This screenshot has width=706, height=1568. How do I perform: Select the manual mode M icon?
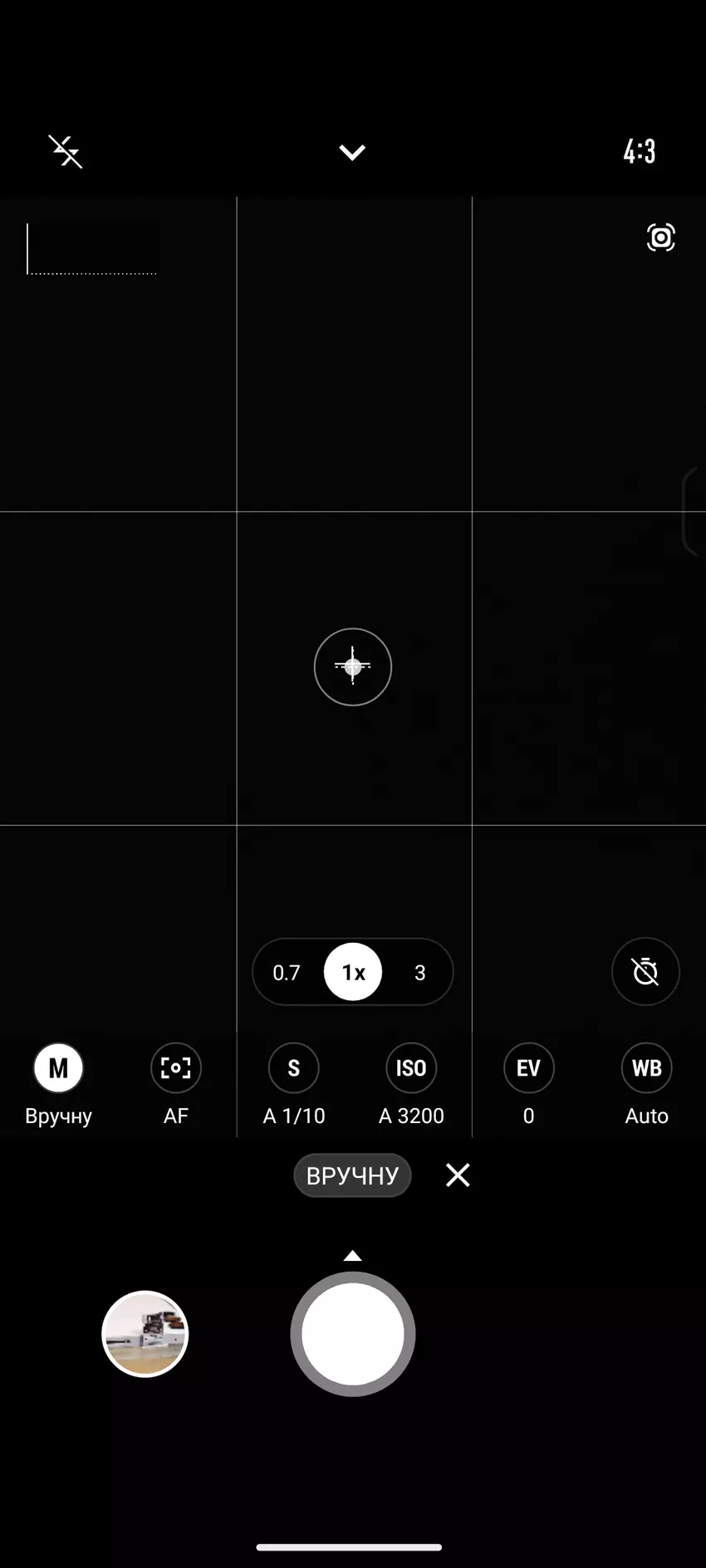[57, 1068]
